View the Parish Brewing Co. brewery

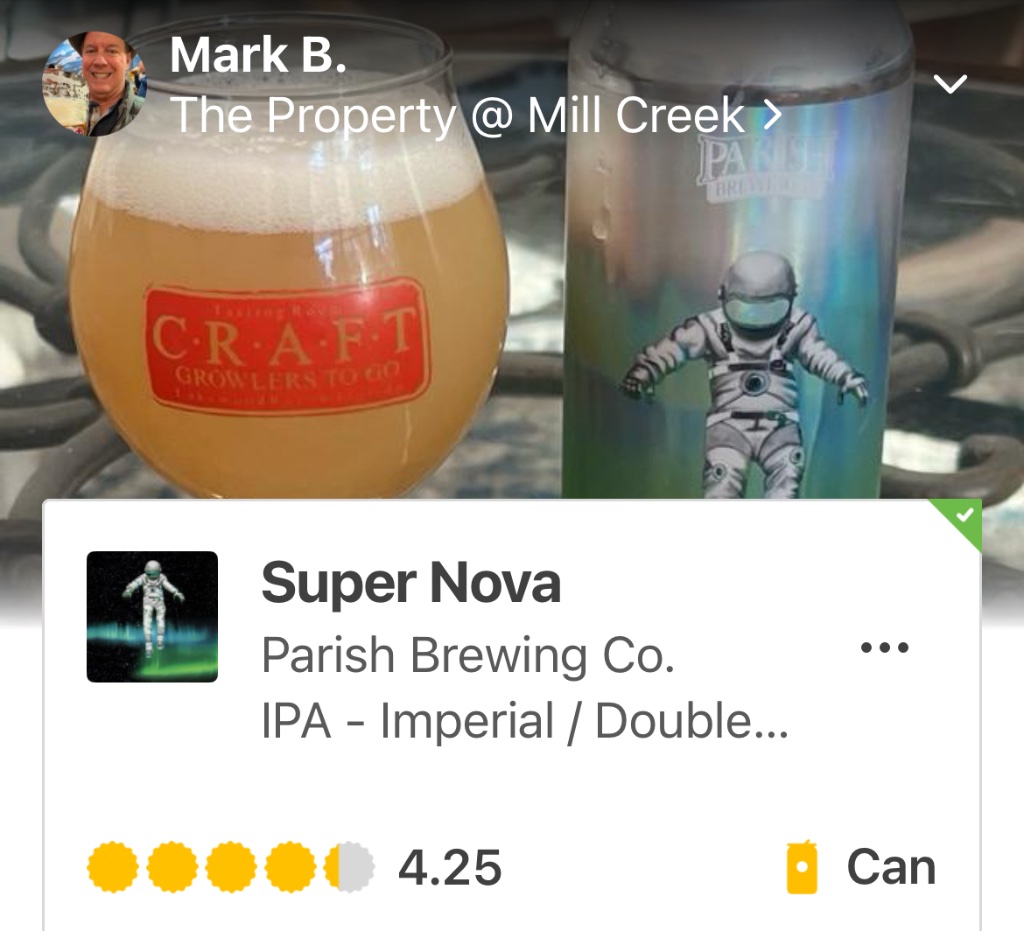467,656
